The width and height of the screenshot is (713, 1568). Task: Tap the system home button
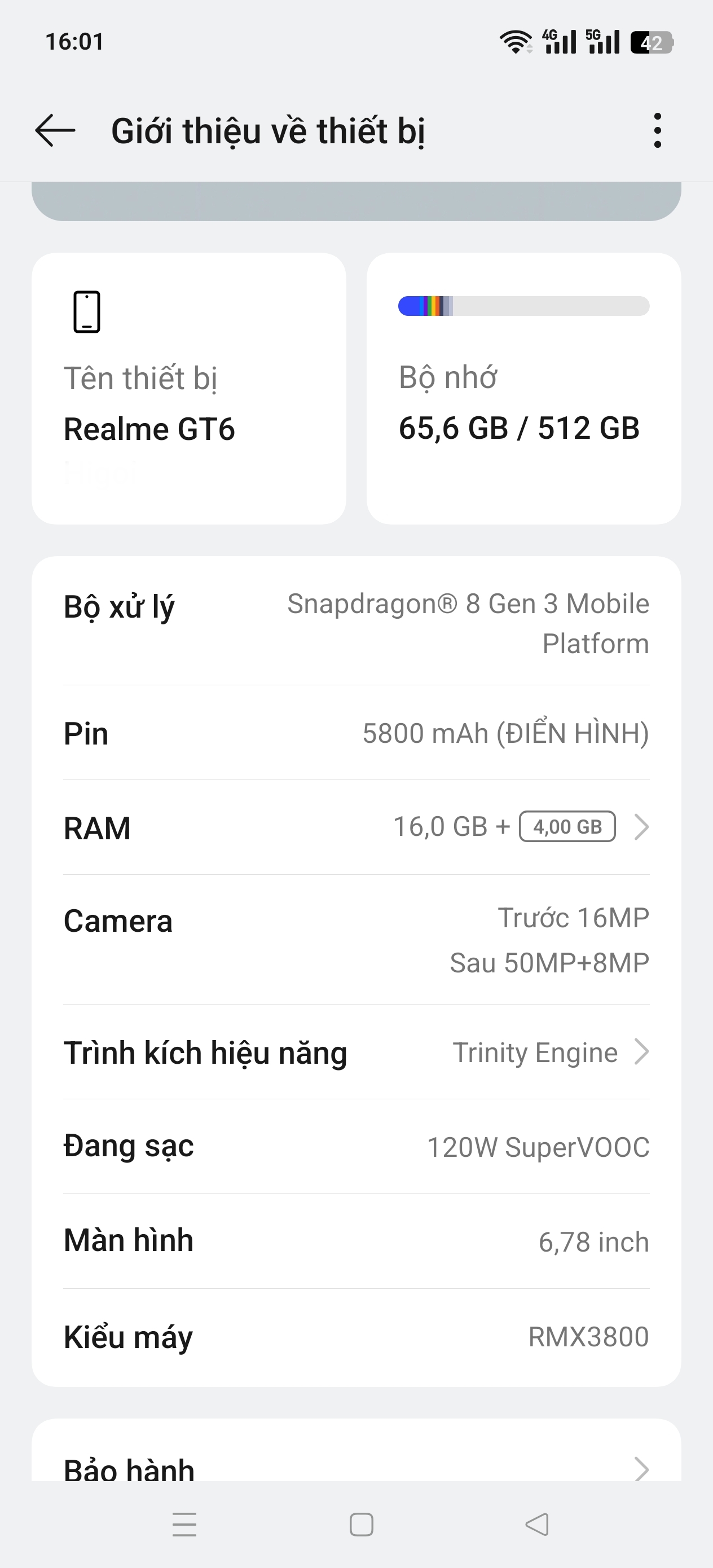click(361, 1525)
